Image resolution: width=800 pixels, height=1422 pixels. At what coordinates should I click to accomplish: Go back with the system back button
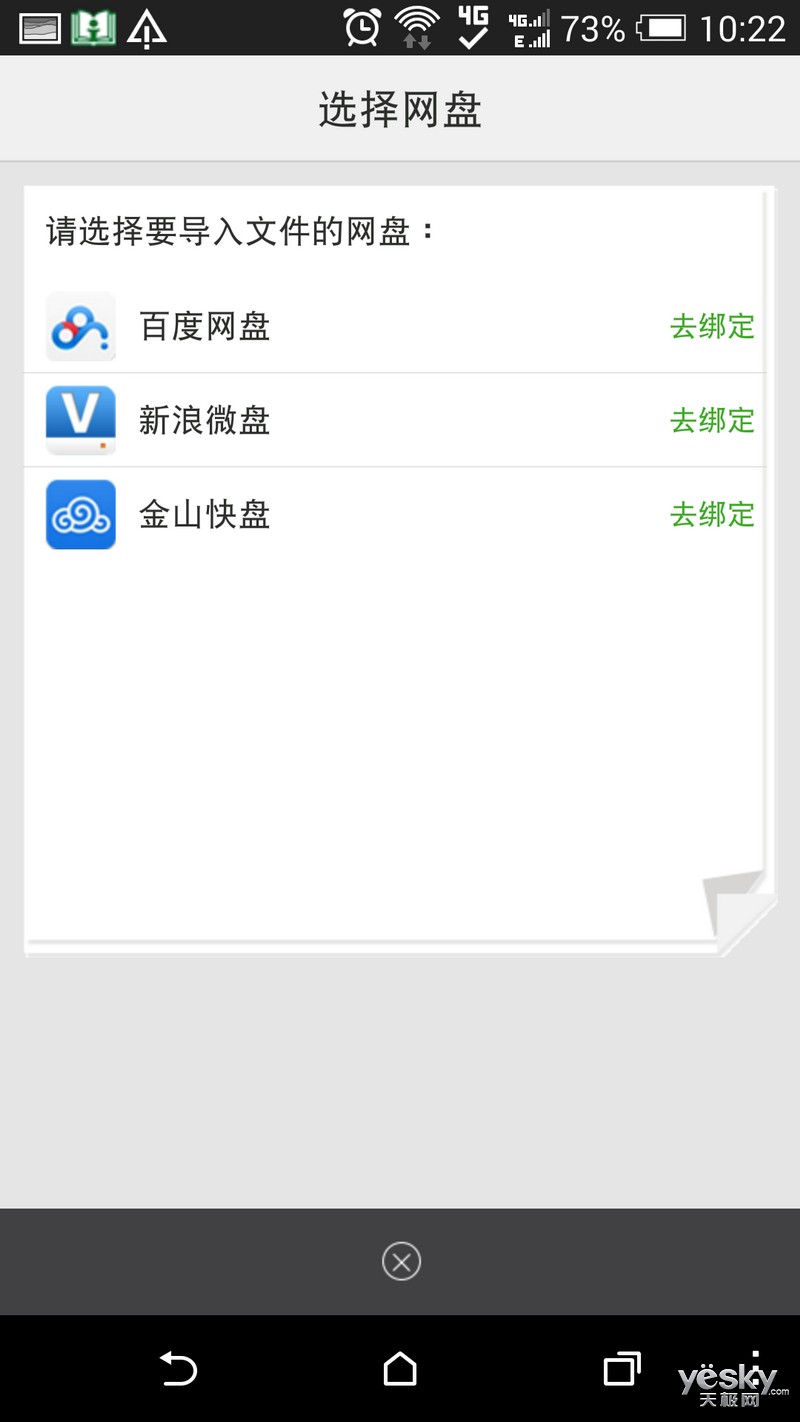(x=179, y=1369)
